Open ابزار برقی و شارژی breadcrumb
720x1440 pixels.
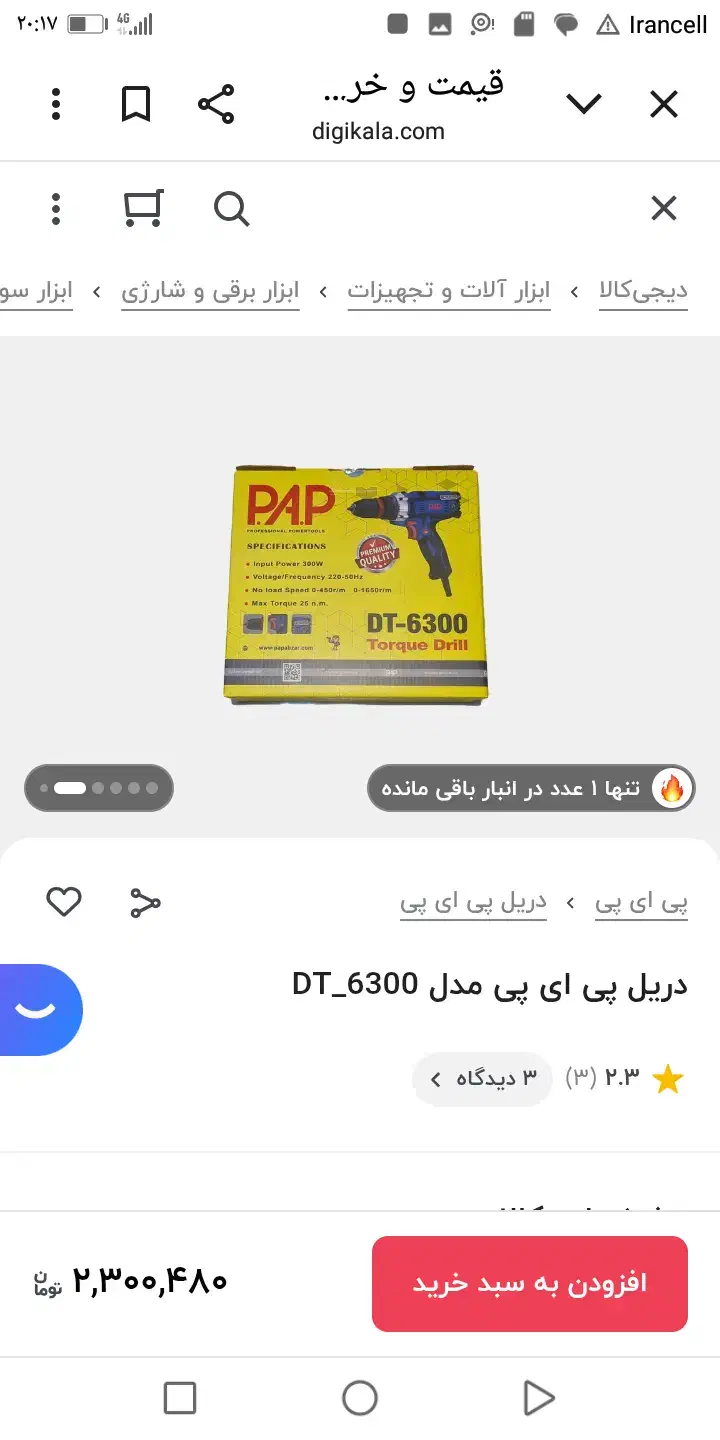click(x=210, y=291)
